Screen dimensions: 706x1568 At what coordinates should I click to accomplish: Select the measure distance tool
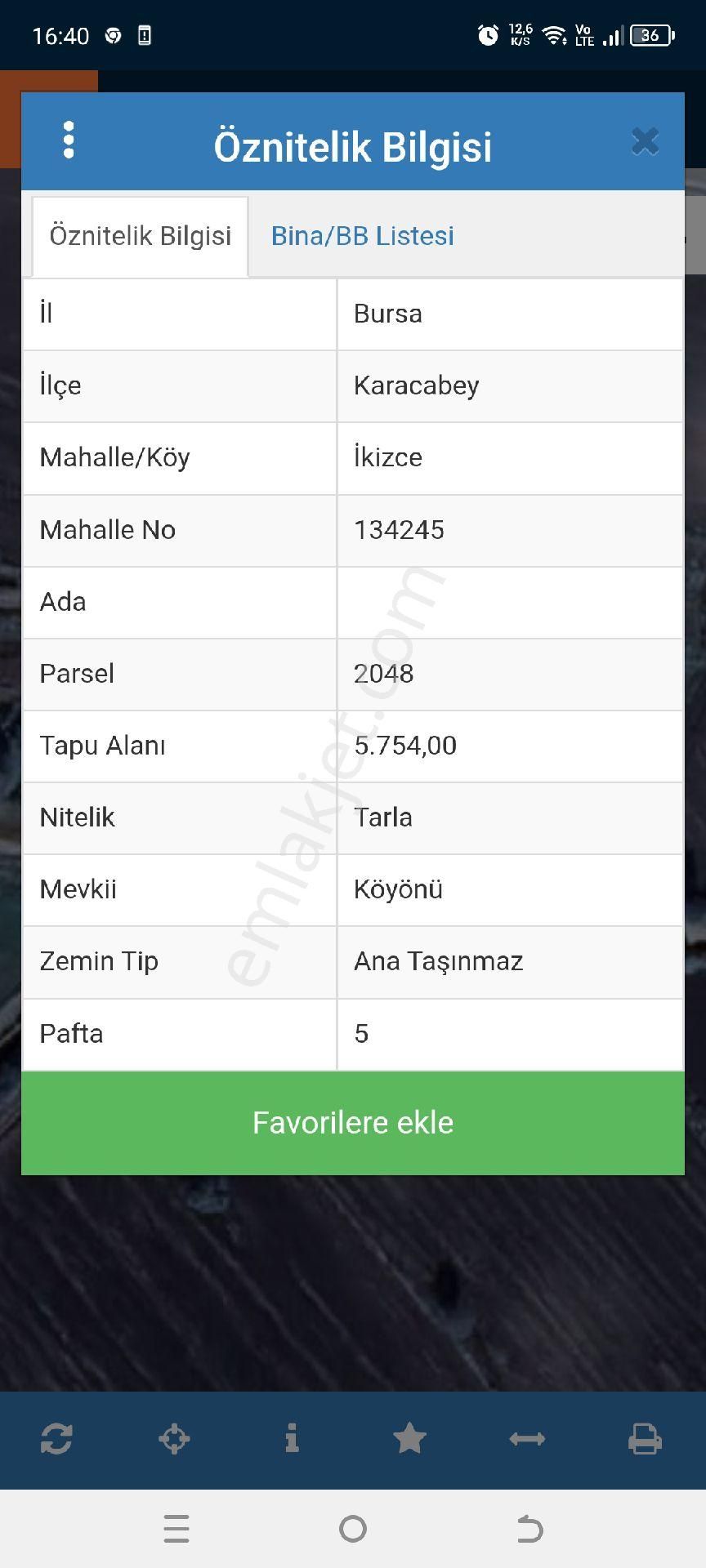click(x=528, y=1440)
